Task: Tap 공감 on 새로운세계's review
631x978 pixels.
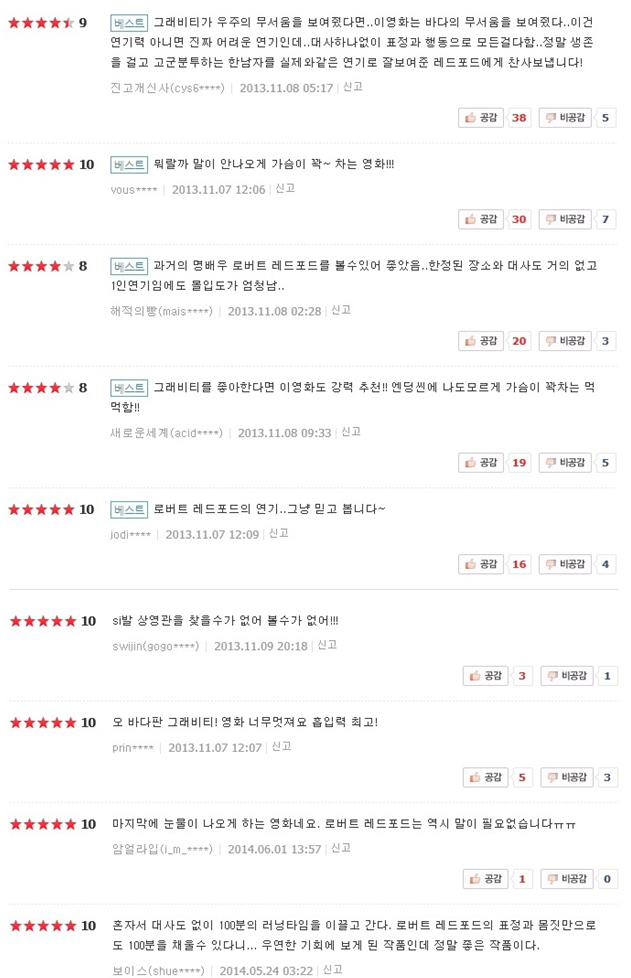Action: (481, 463)
